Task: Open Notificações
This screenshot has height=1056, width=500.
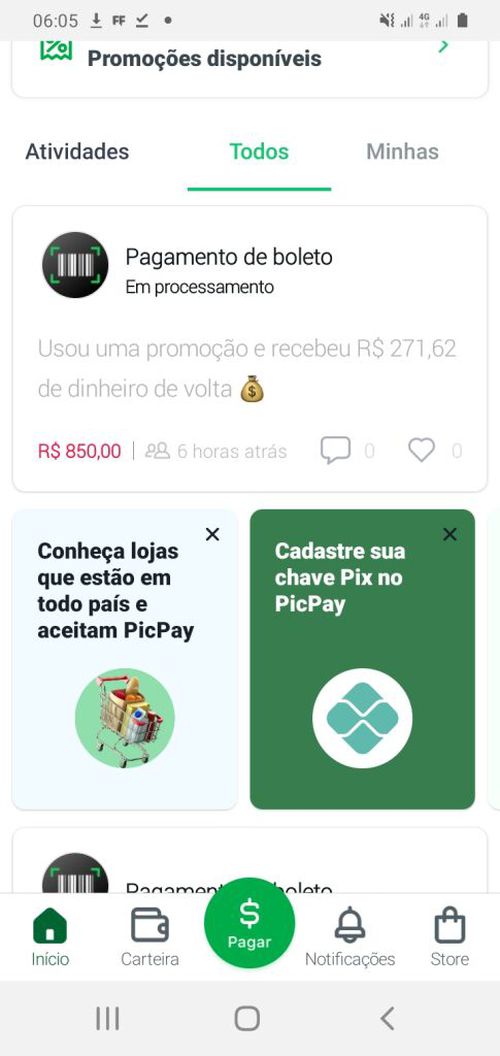Action: [x=350, y=937]
